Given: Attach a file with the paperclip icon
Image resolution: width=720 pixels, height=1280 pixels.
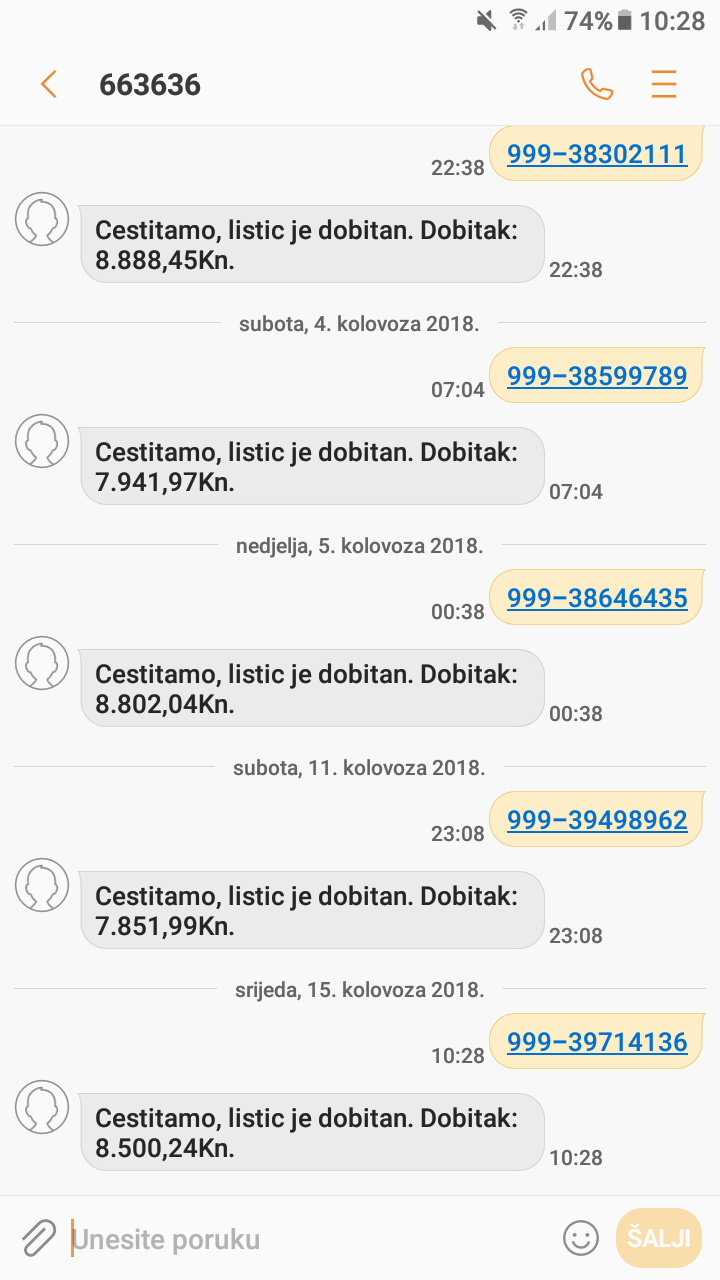Looking at the screenshot, I should 38,1239.
